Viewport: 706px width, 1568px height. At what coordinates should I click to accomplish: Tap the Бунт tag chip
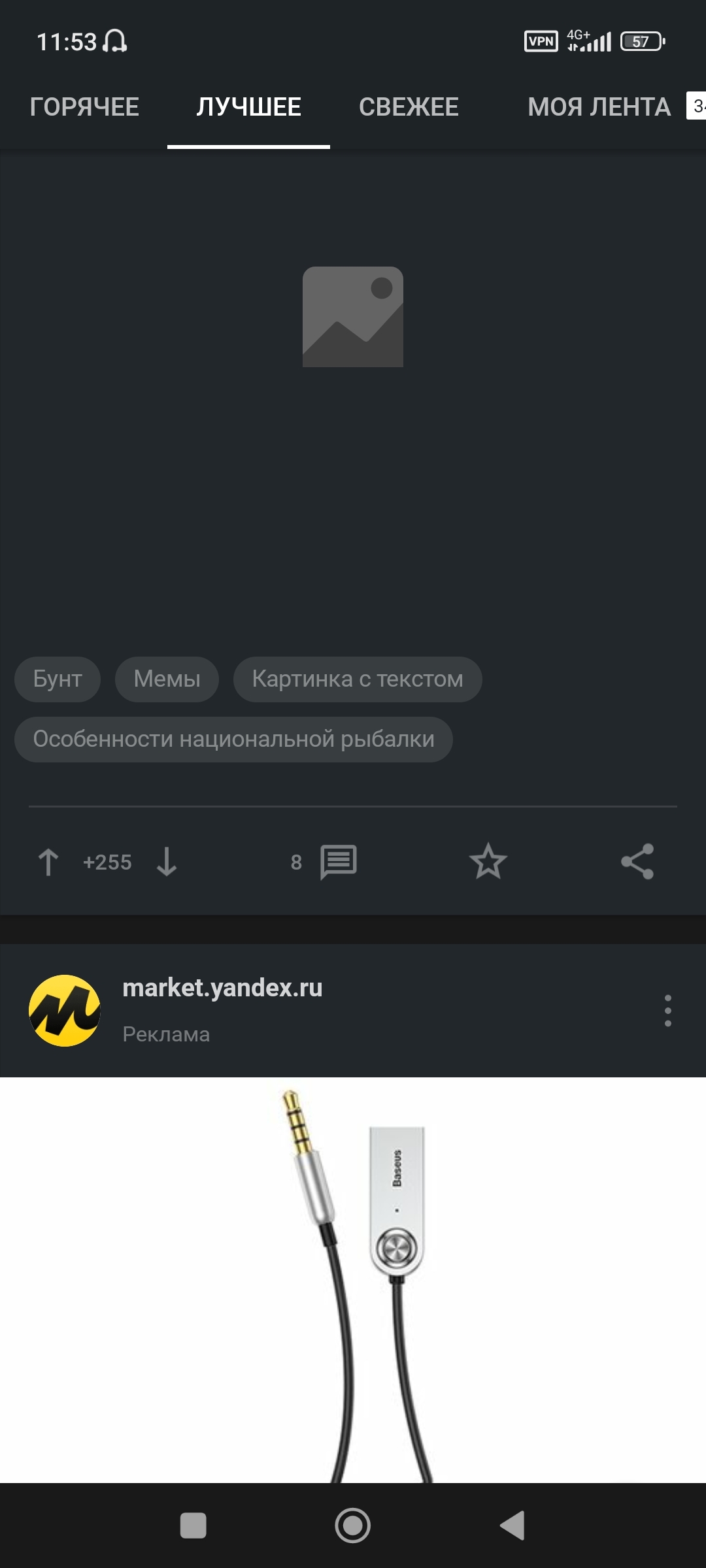pos(58,679)
